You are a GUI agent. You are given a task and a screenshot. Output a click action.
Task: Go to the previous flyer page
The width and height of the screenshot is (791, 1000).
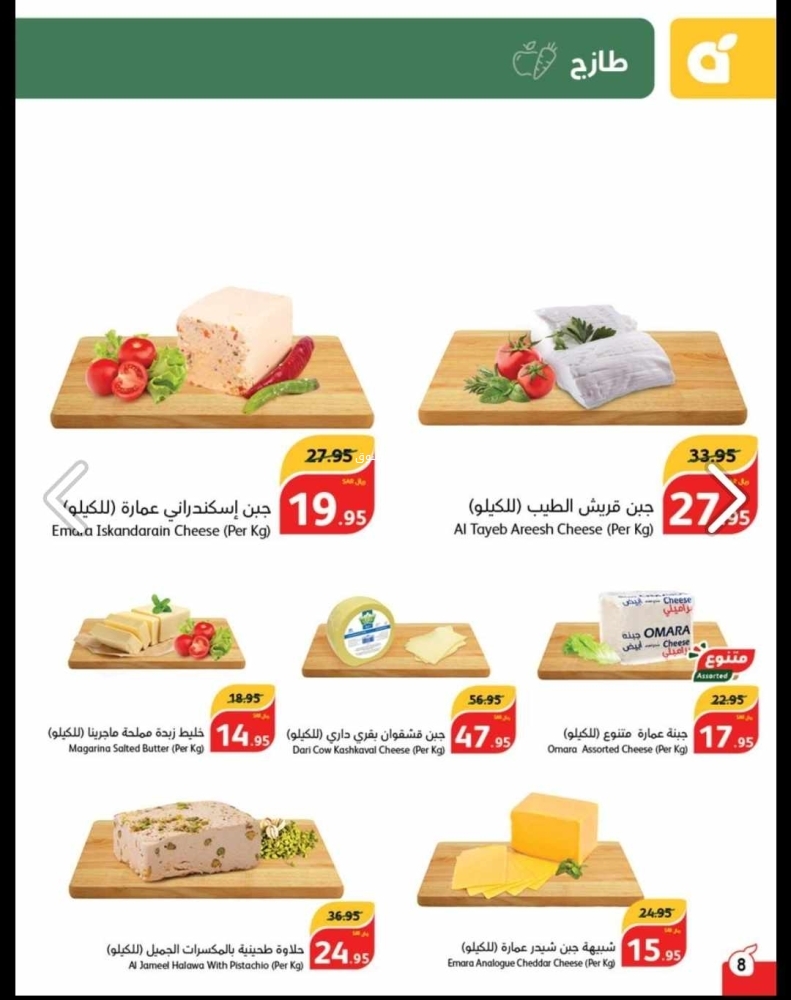[x=66, y=497]
